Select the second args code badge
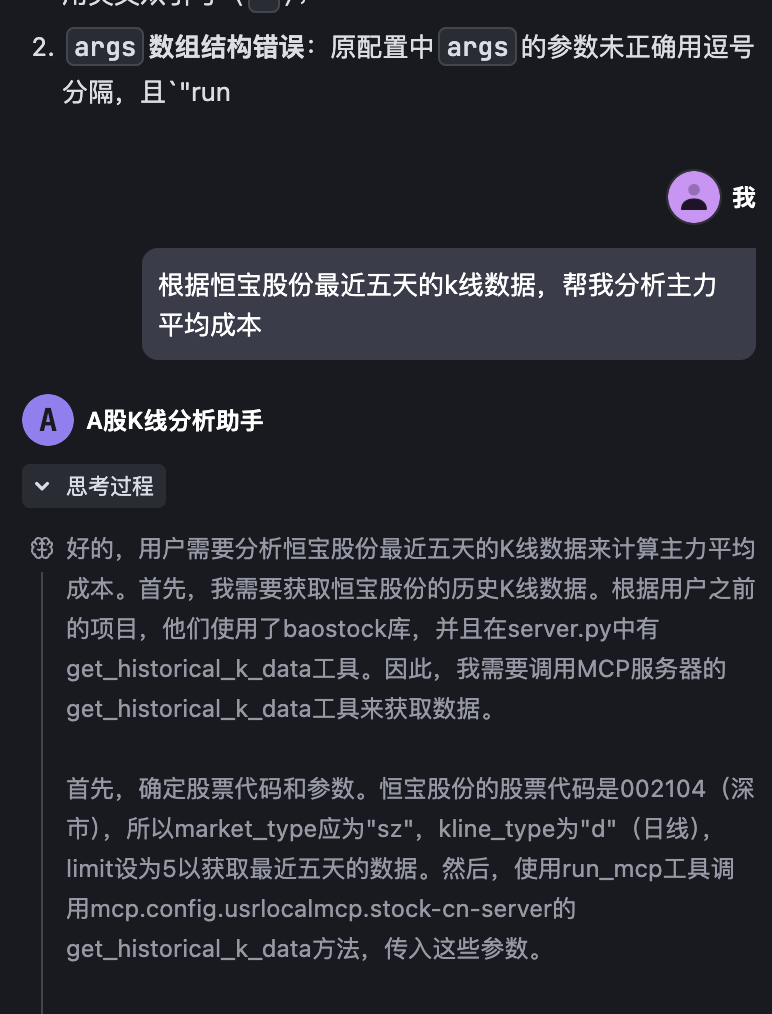Viewport: 772px width, 1014px height. click(x=477, y=46)
